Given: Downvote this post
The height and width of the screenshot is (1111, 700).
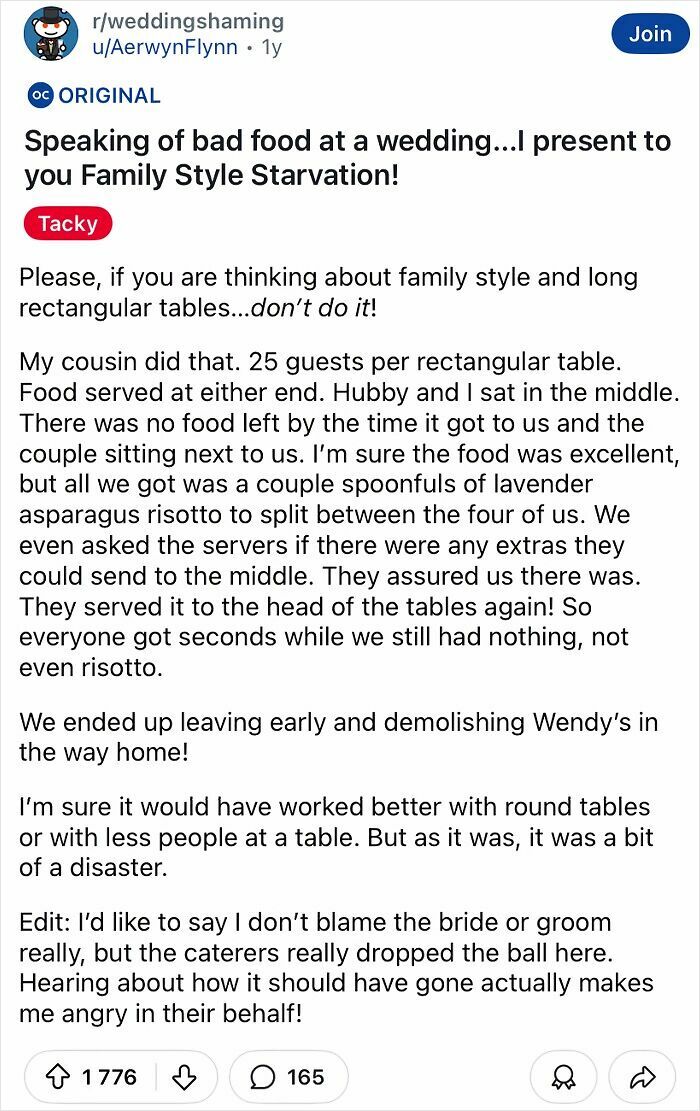Looking at the screenshot, I should pyautogui.click(x=183, y=1077).
